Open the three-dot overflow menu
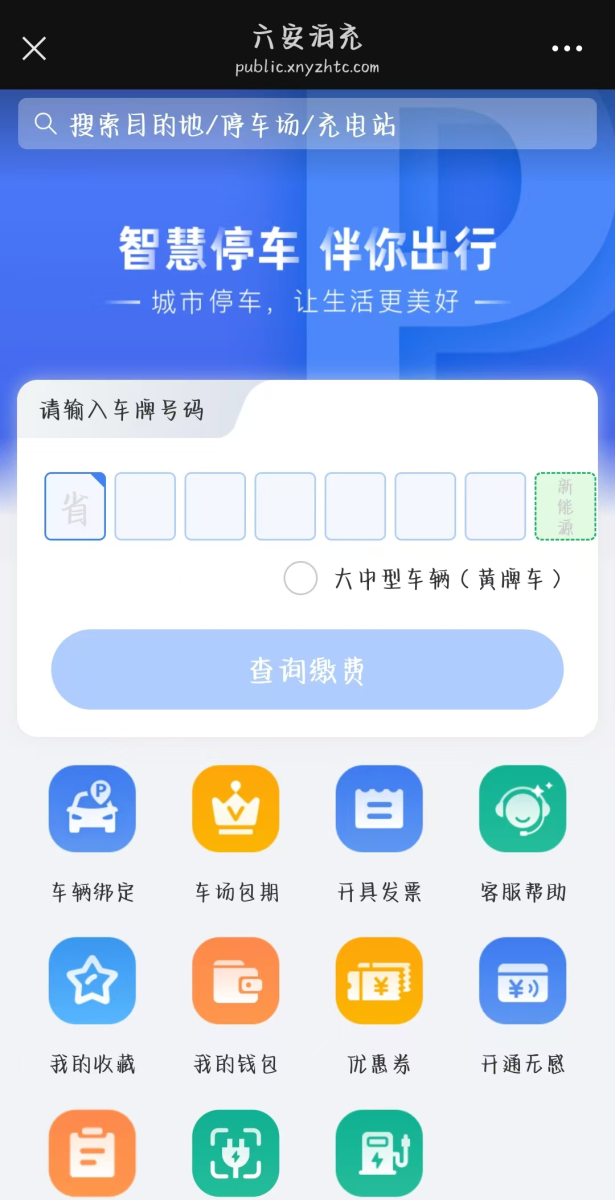Screen dimensions: 615x1200 click(x=566, y=48)
